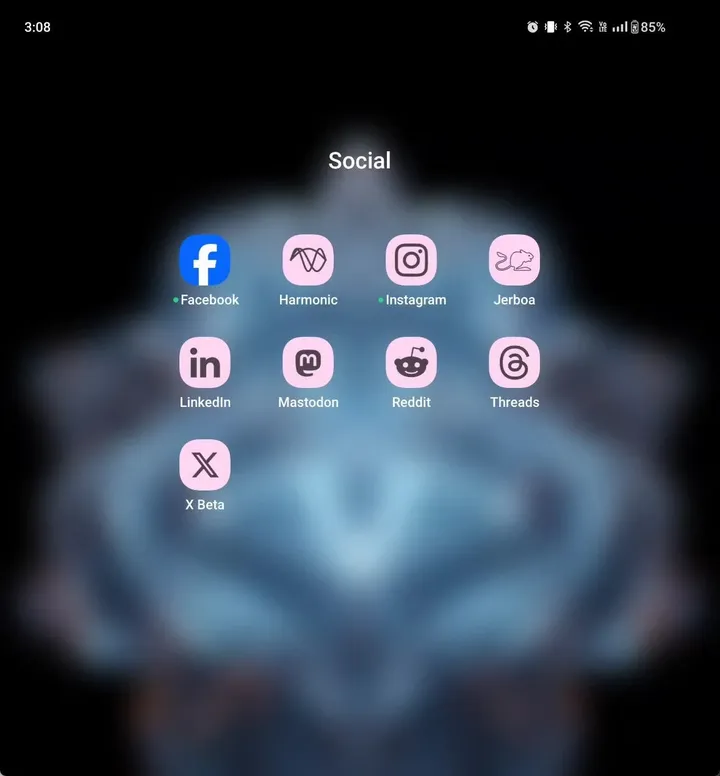The width and height of the screenshot is (720, 776).
Task: Tap the alarm icon in the status bar
Action: click(532, 27)
